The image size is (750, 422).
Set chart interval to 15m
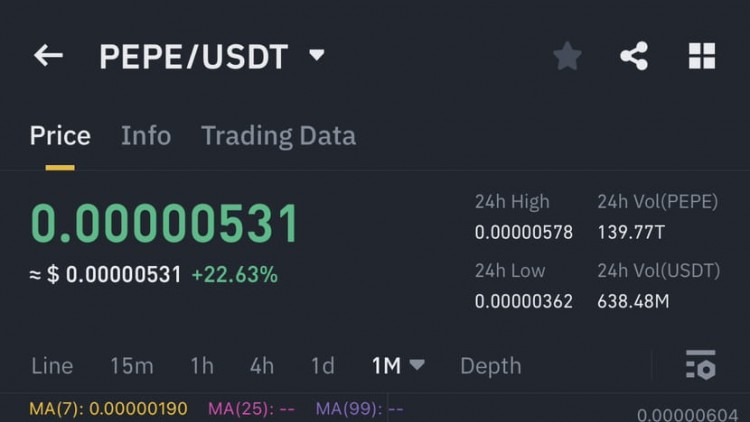(x=132, y=366)
